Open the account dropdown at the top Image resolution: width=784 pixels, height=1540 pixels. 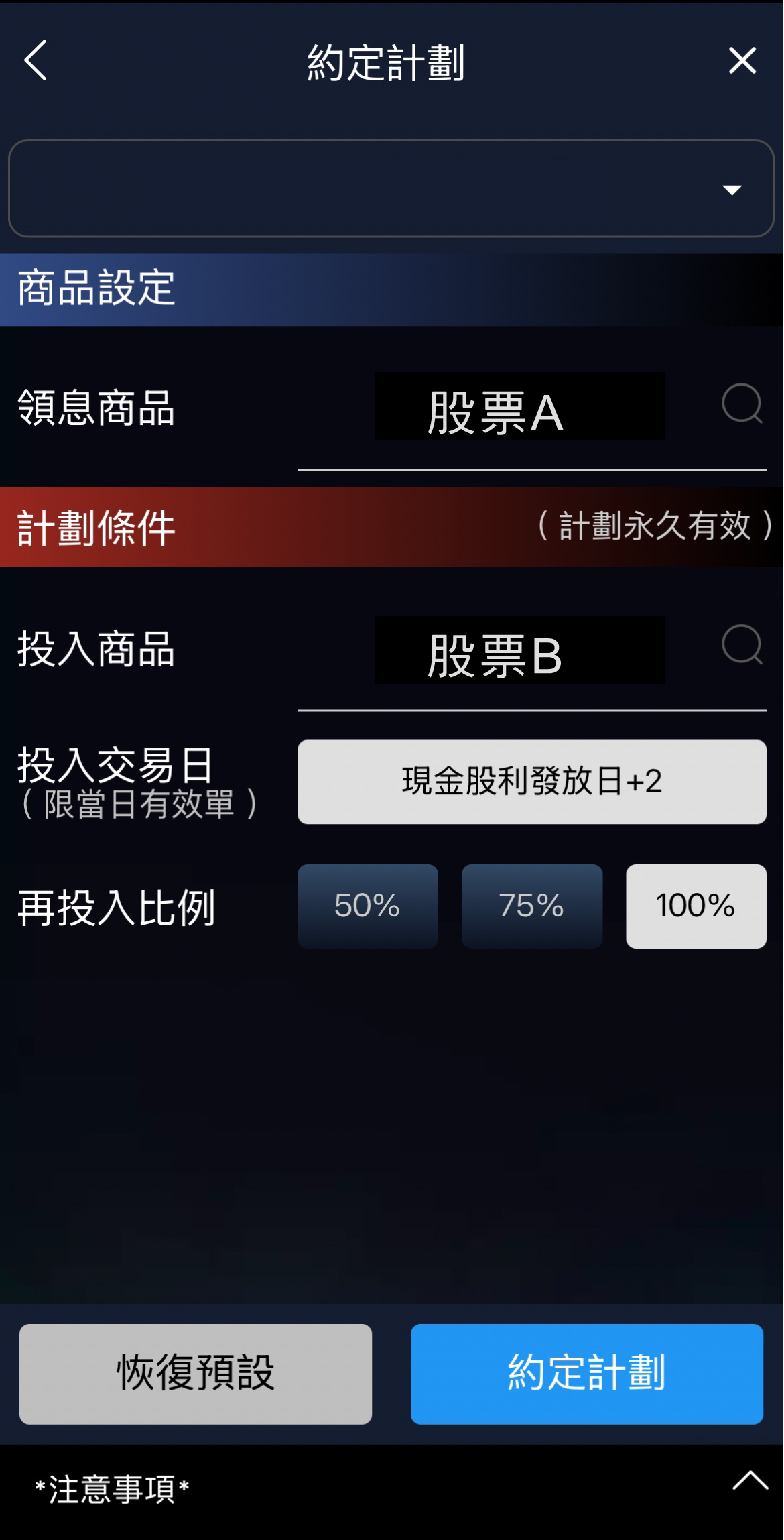click(391, 188)
